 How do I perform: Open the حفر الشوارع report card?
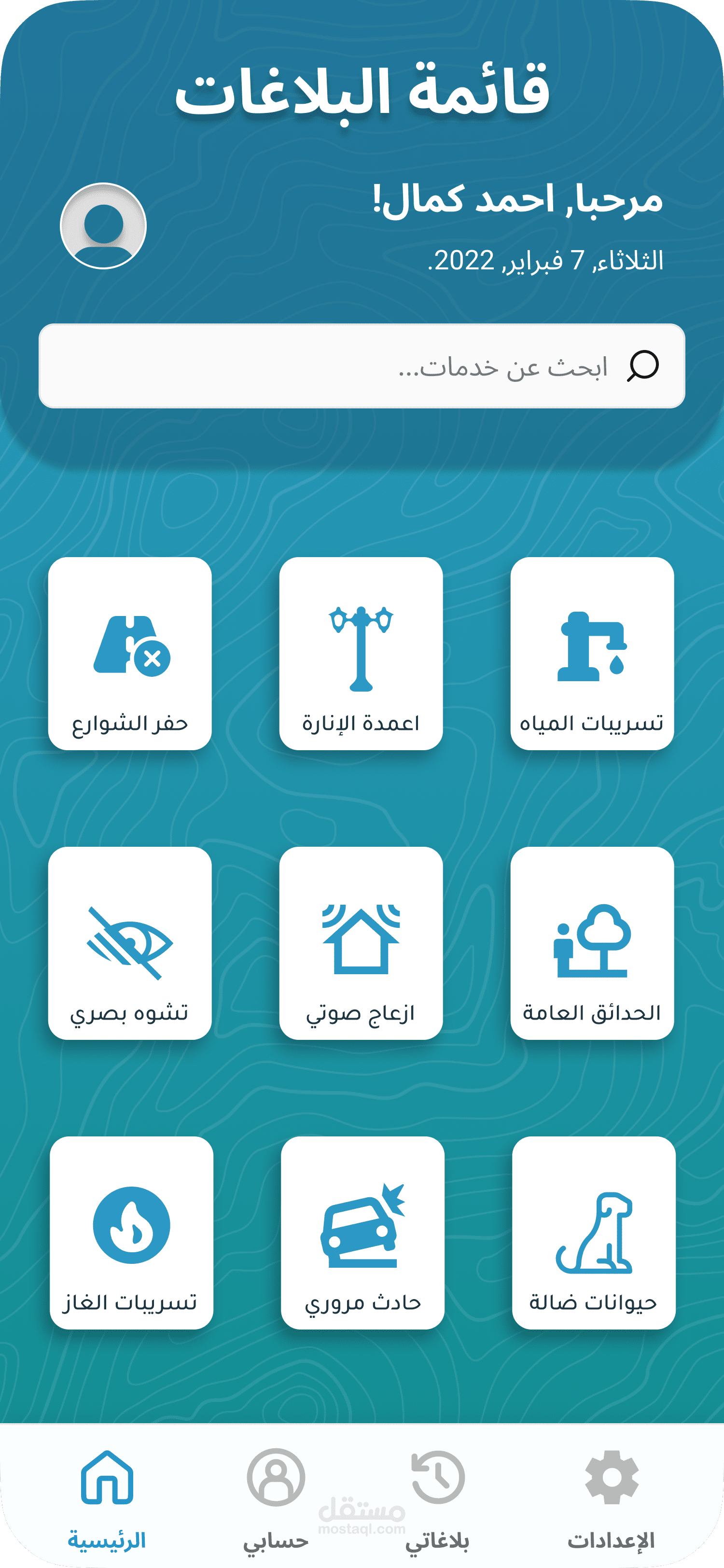coord(129,653)
